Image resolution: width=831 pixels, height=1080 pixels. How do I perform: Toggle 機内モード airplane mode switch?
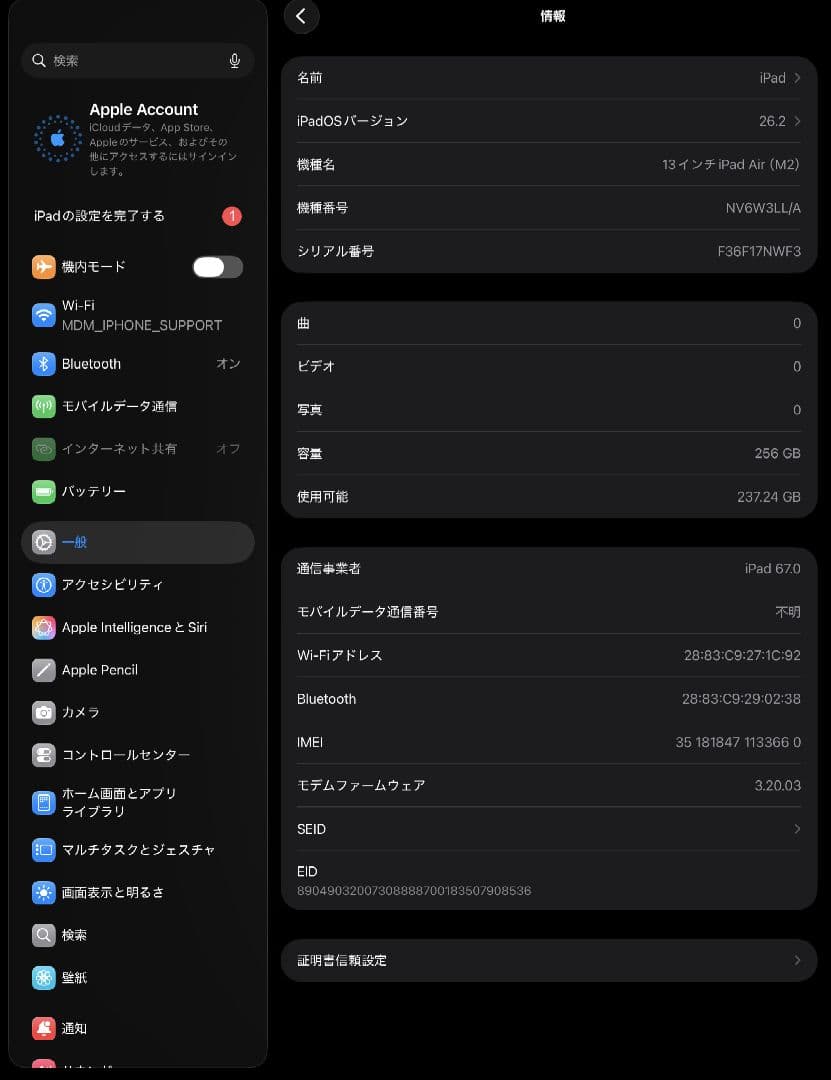pos(217,266)
